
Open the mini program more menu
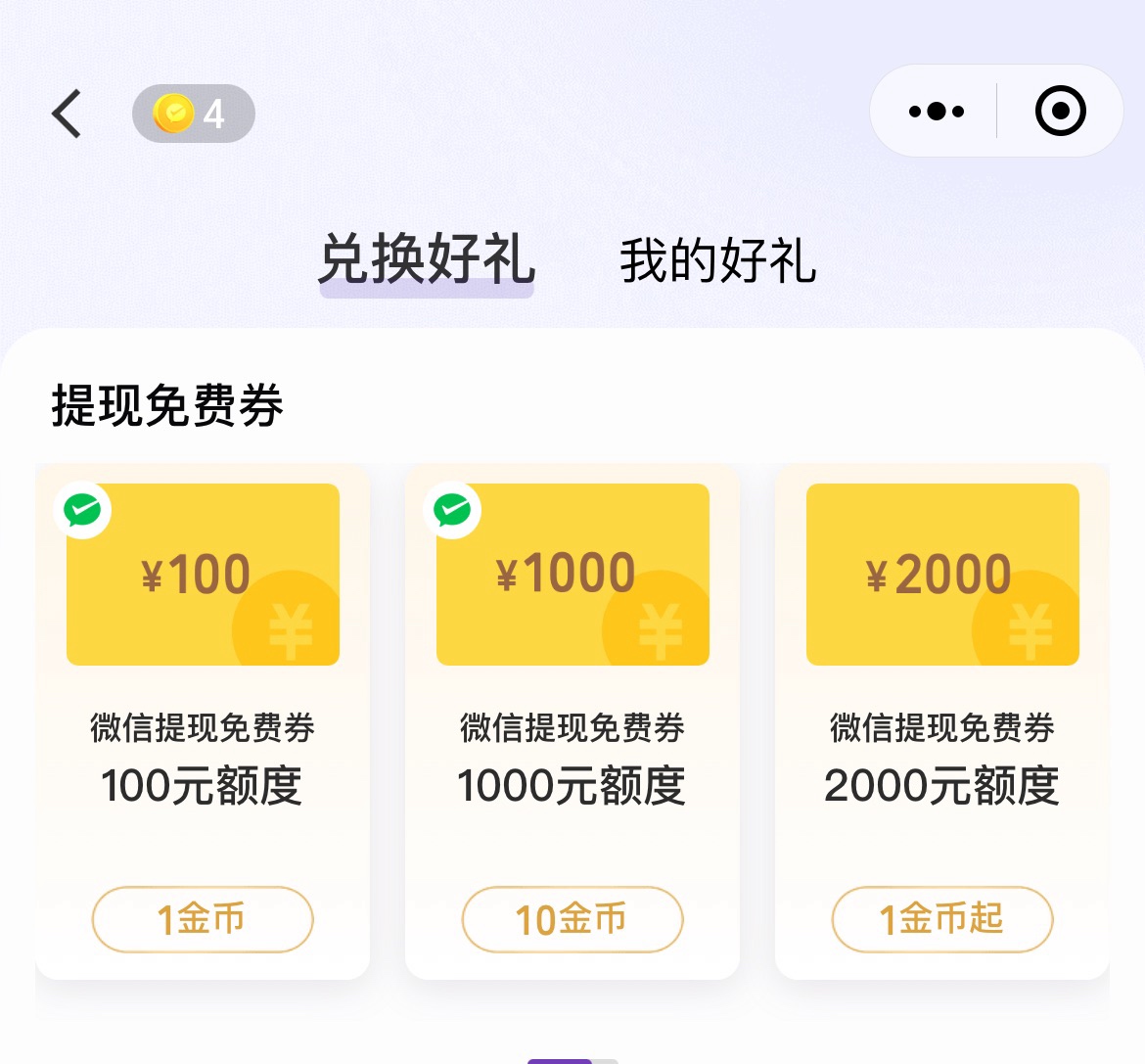point(936,112)
